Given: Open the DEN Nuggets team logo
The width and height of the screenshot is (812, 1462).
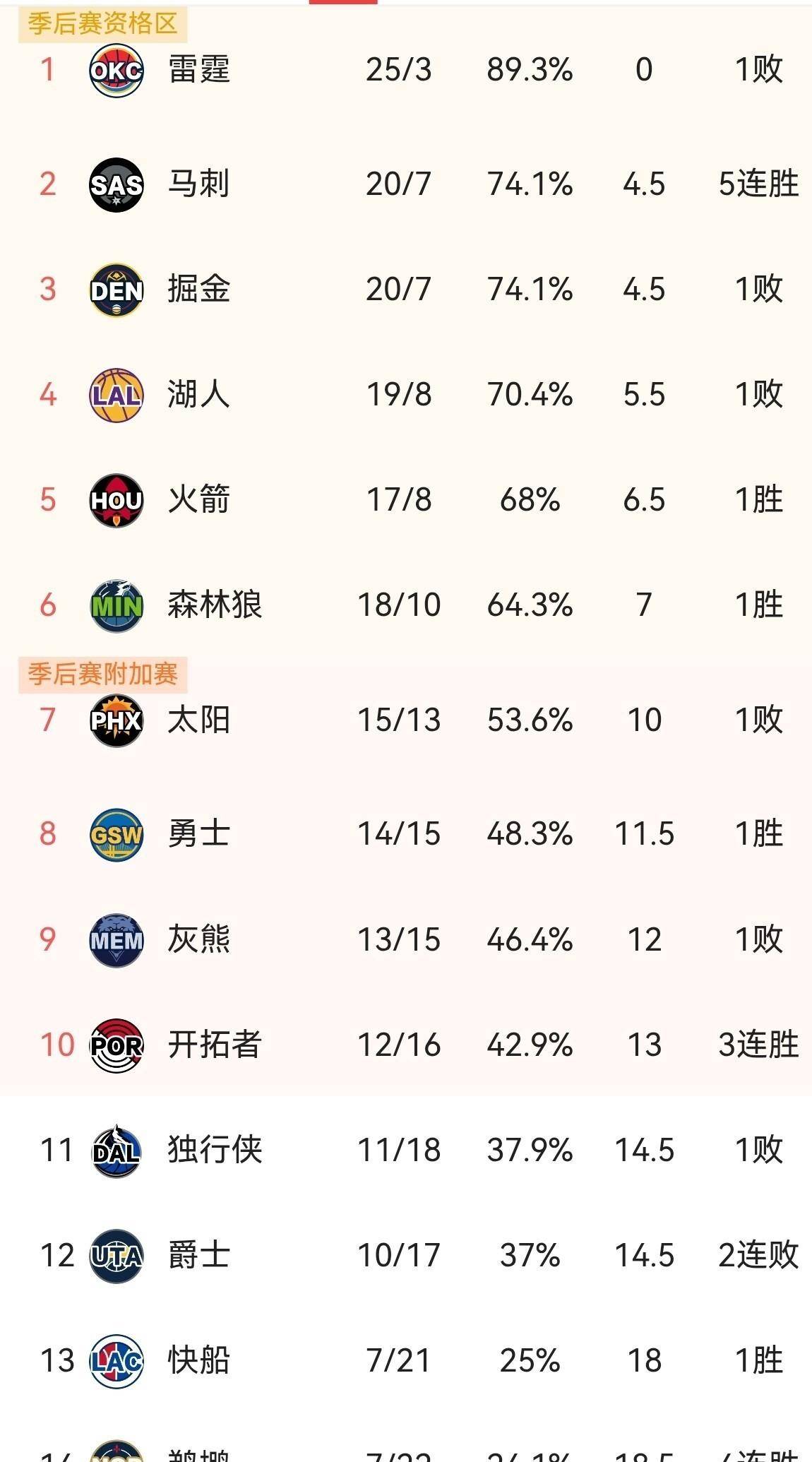Looking at the screenshot, I should (x=115, y=289).
